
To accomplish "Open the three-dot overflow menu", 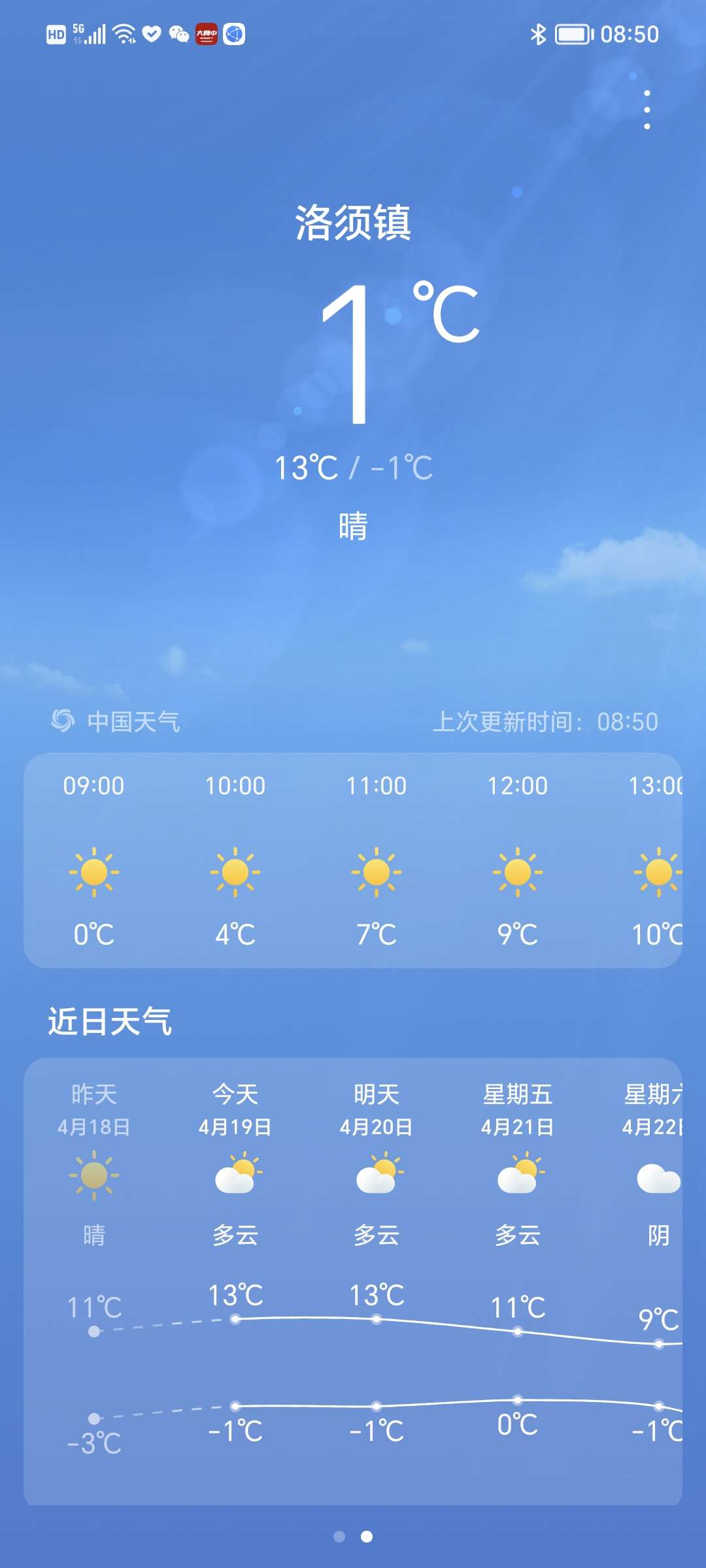I will click(647, 109).
